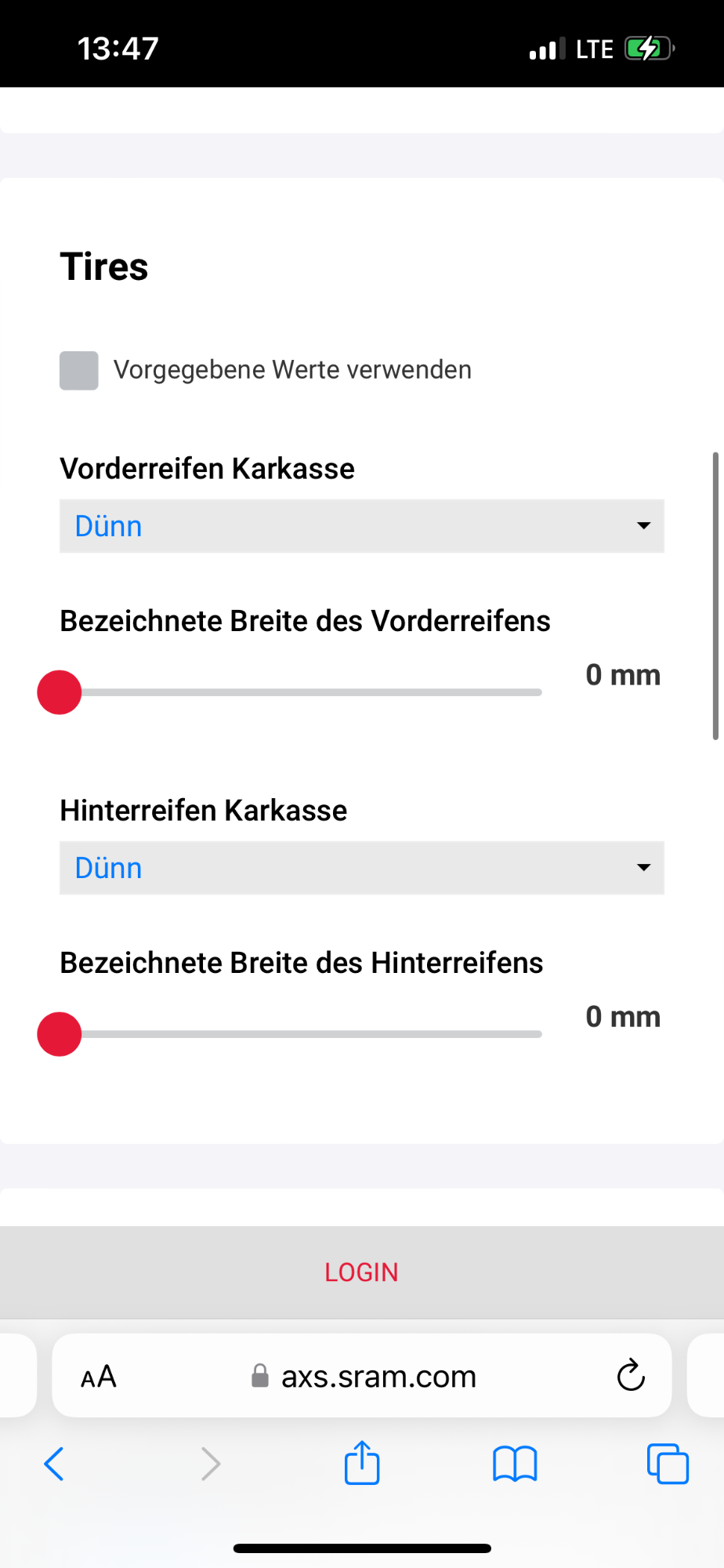The height and width of the screenshot is (1568, 724).
Task: Check the Vorgegebene Werte verwenden box
Action: pos(79,371)
